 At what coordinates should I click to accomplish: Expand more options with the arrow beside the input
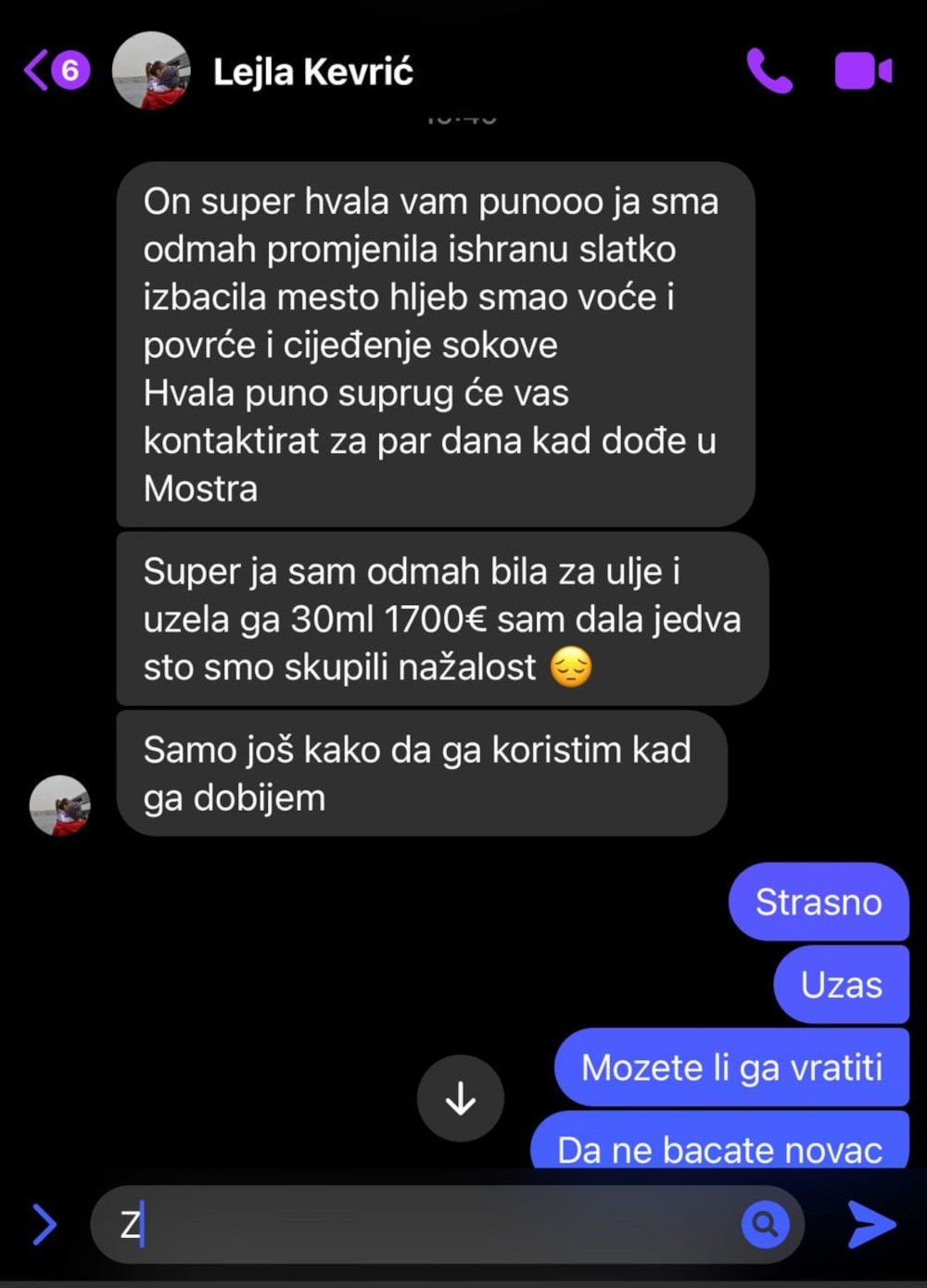pyautogui.click(x=44, y=1224)
